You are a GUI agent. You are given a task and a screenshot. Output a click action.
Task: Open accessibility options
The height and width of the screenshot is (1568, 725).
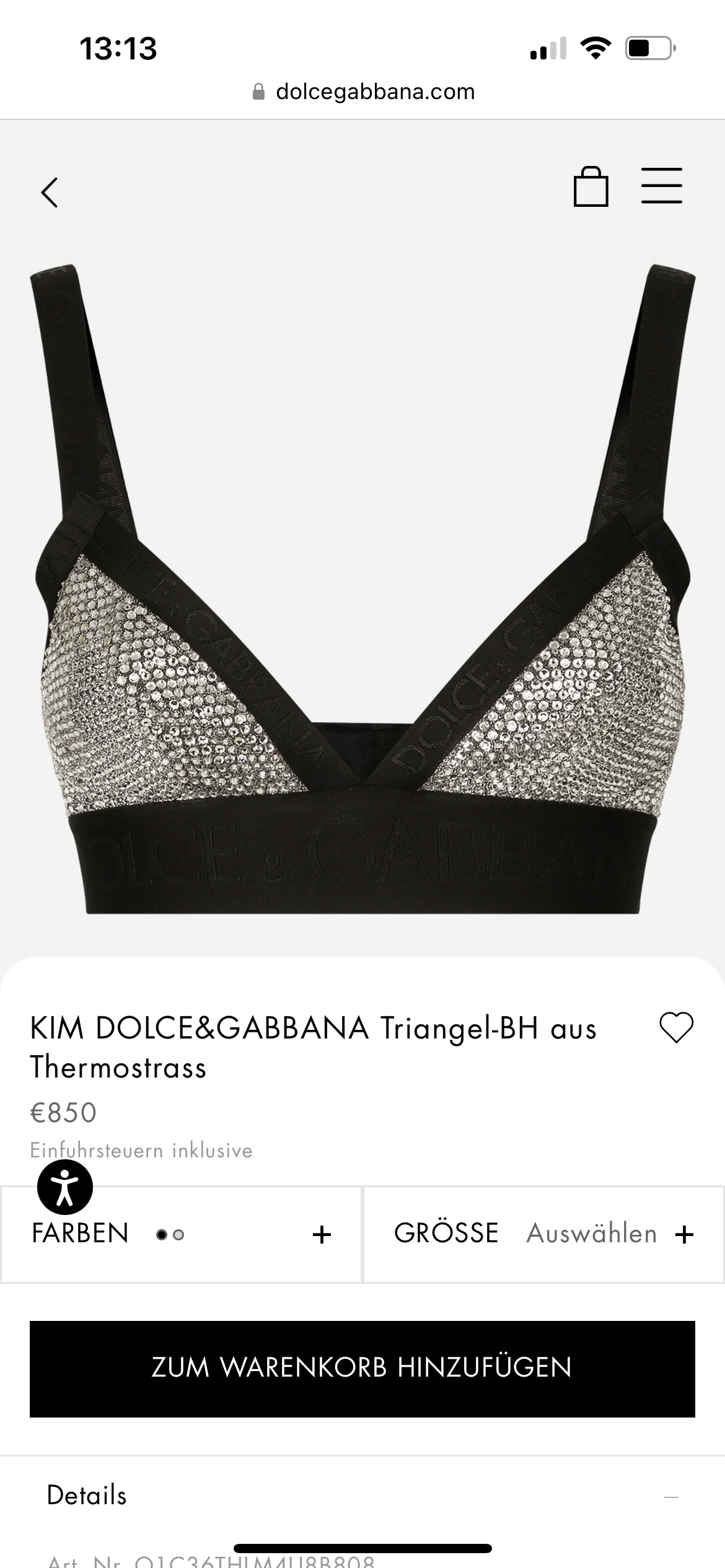click(65, 1188)
